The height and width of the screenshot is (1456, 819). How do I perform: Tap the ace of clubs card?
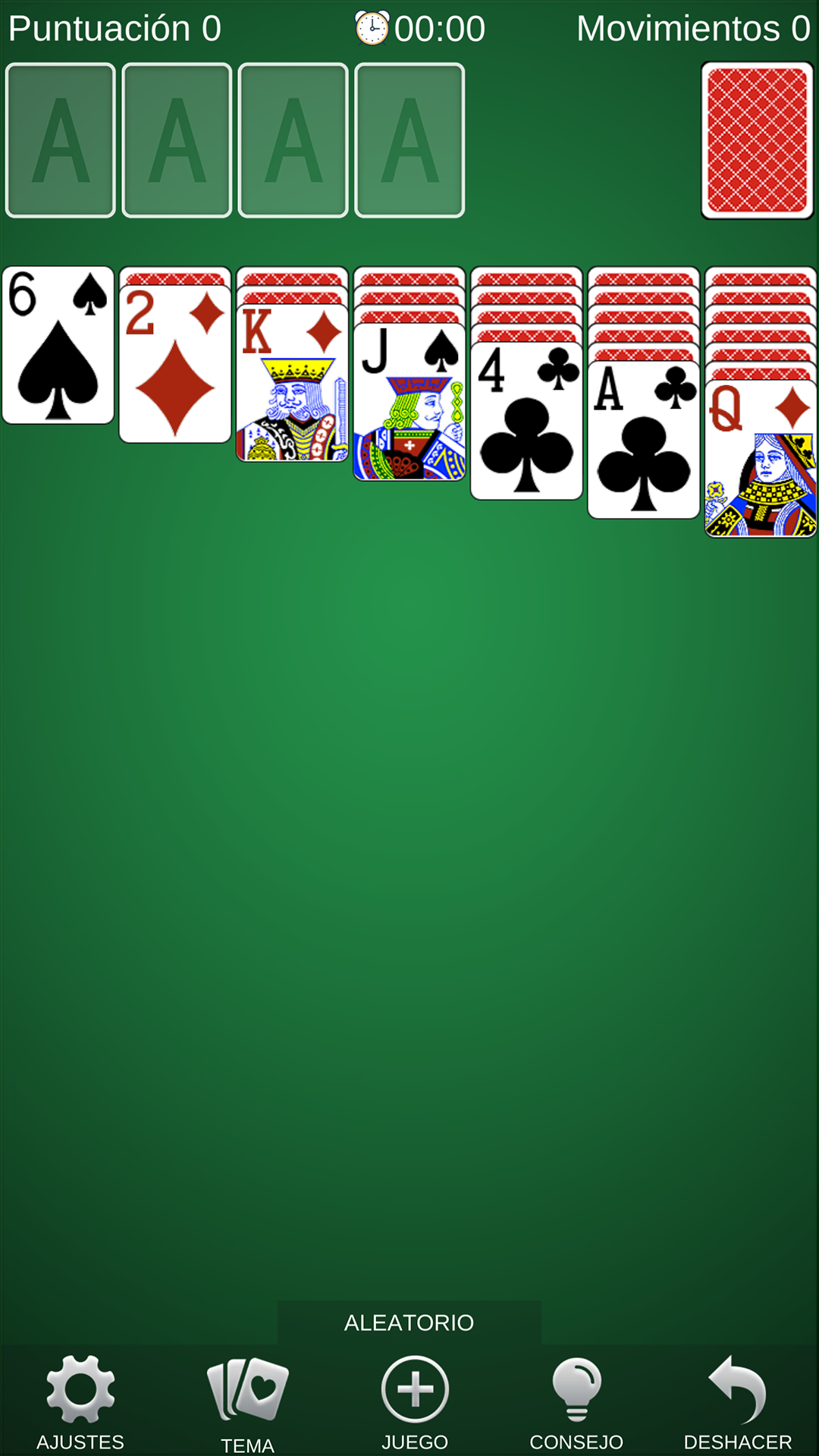tap(643, 440)
